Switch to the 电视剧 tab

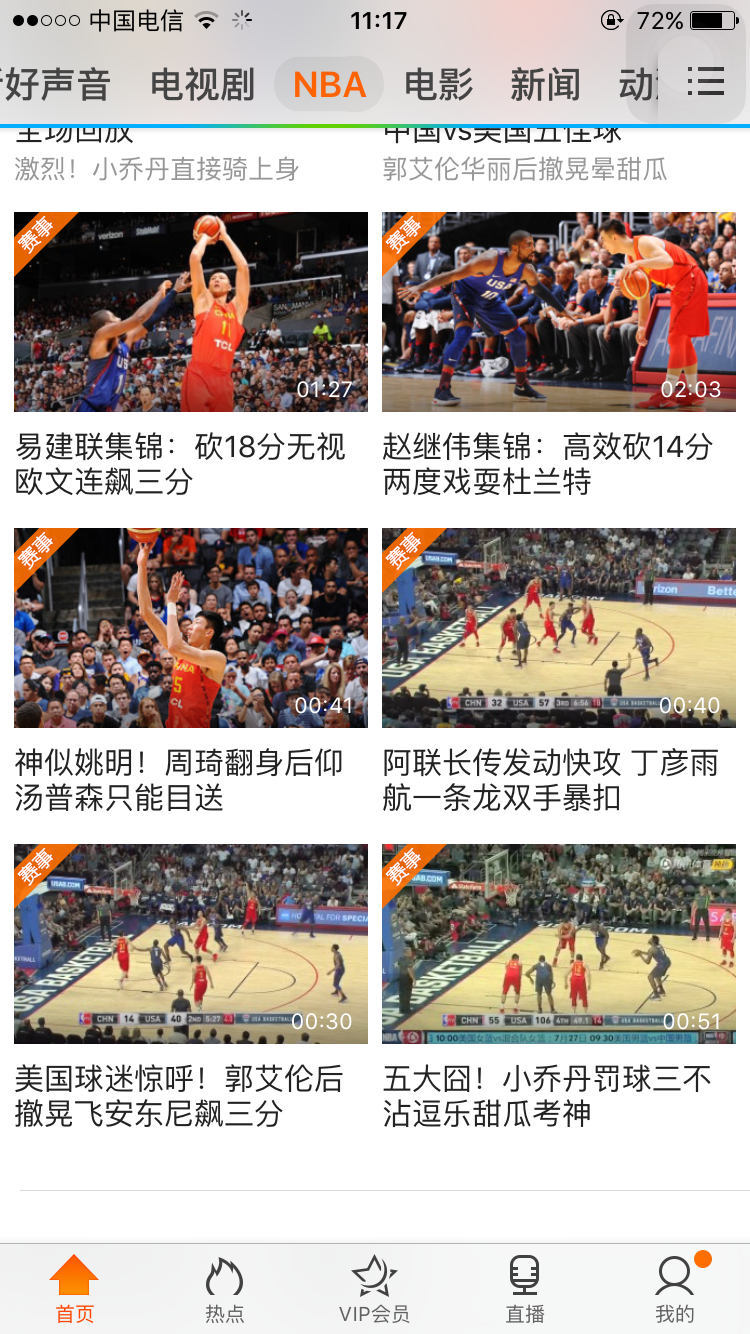point(203,85)
